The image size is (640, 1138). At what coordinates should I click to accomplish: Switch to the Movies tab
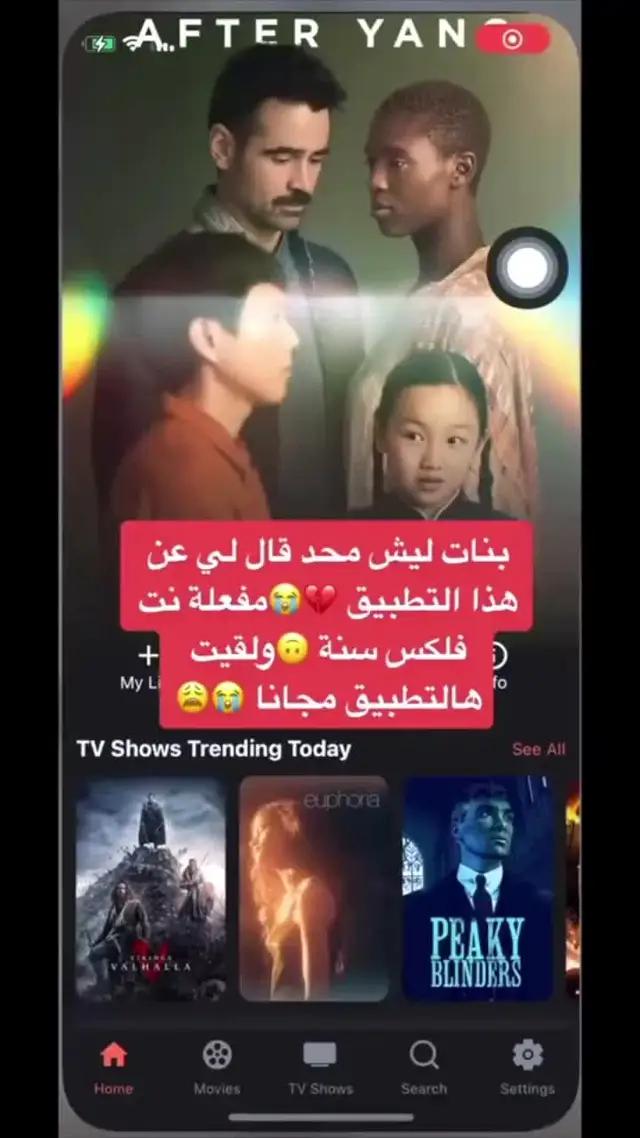pyautogui.click(x=217, y=1067)
